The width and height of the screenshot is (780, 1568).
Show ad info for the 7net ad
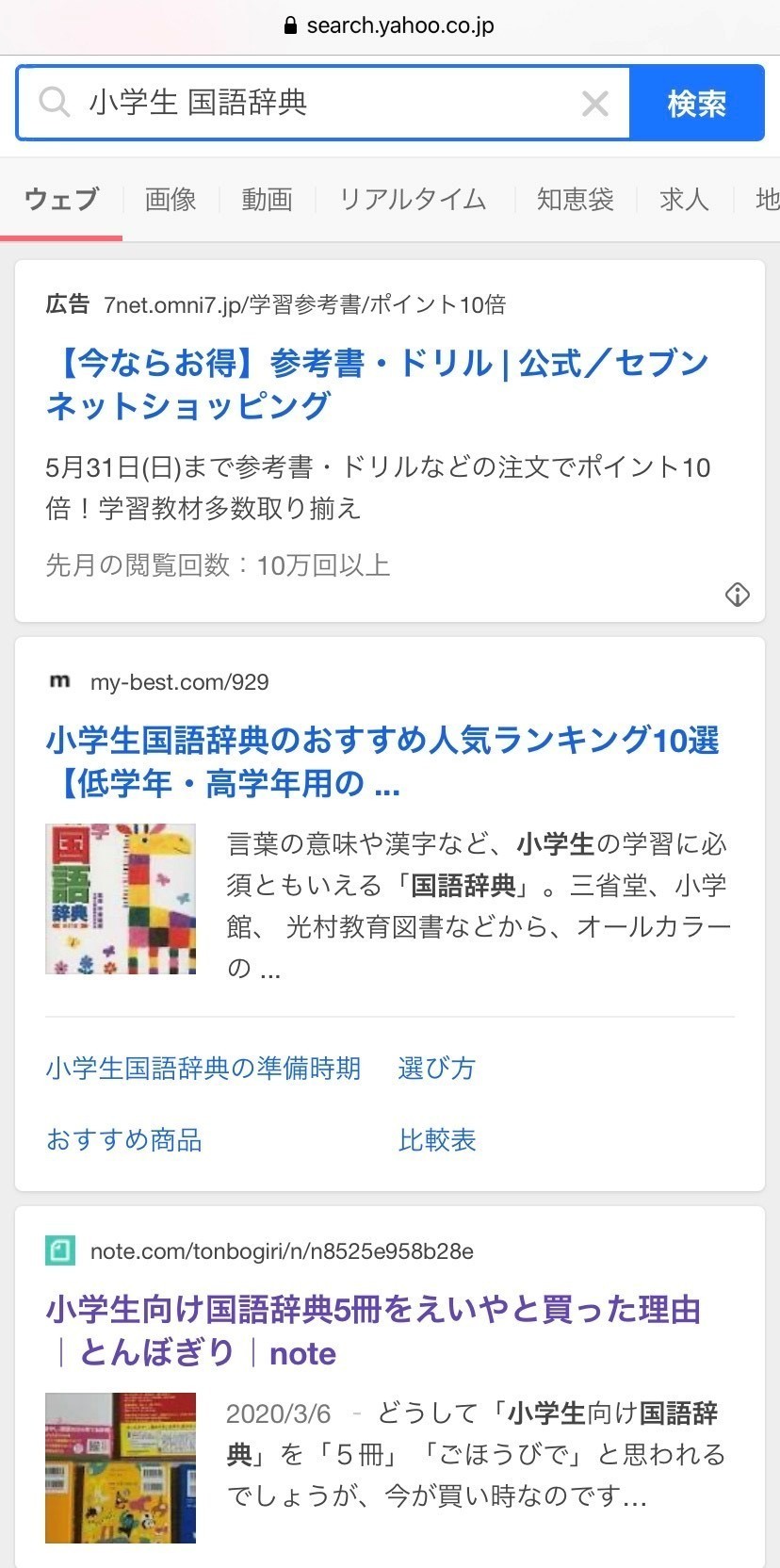(x=737, y=595)
